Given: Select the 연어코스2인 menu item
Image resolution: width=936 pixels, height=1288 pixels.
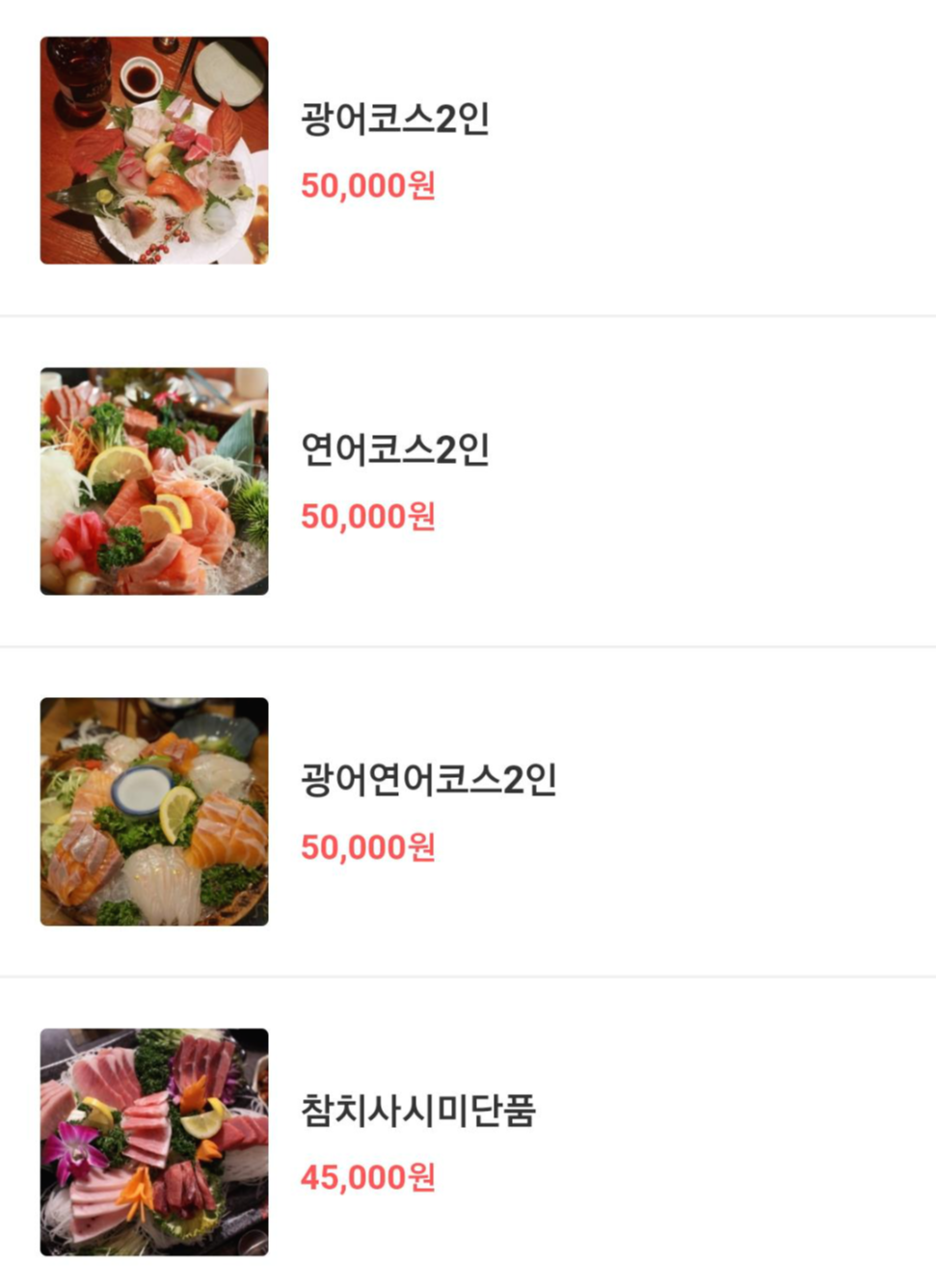Looking at the screenshot, I should [395, 450].
